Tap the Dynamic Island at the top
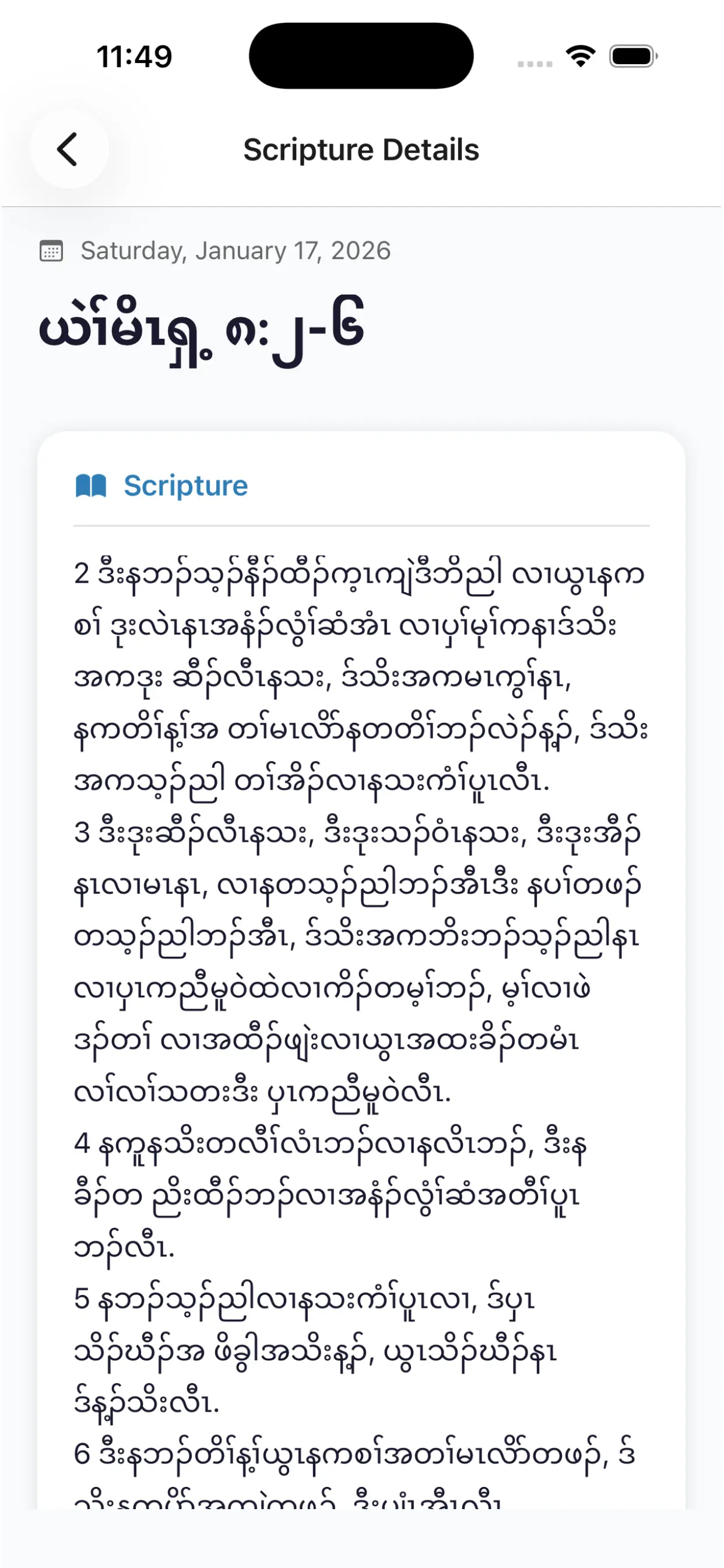Image resolution: width=724 pixels, height=1568 pixels. [362, 55]
